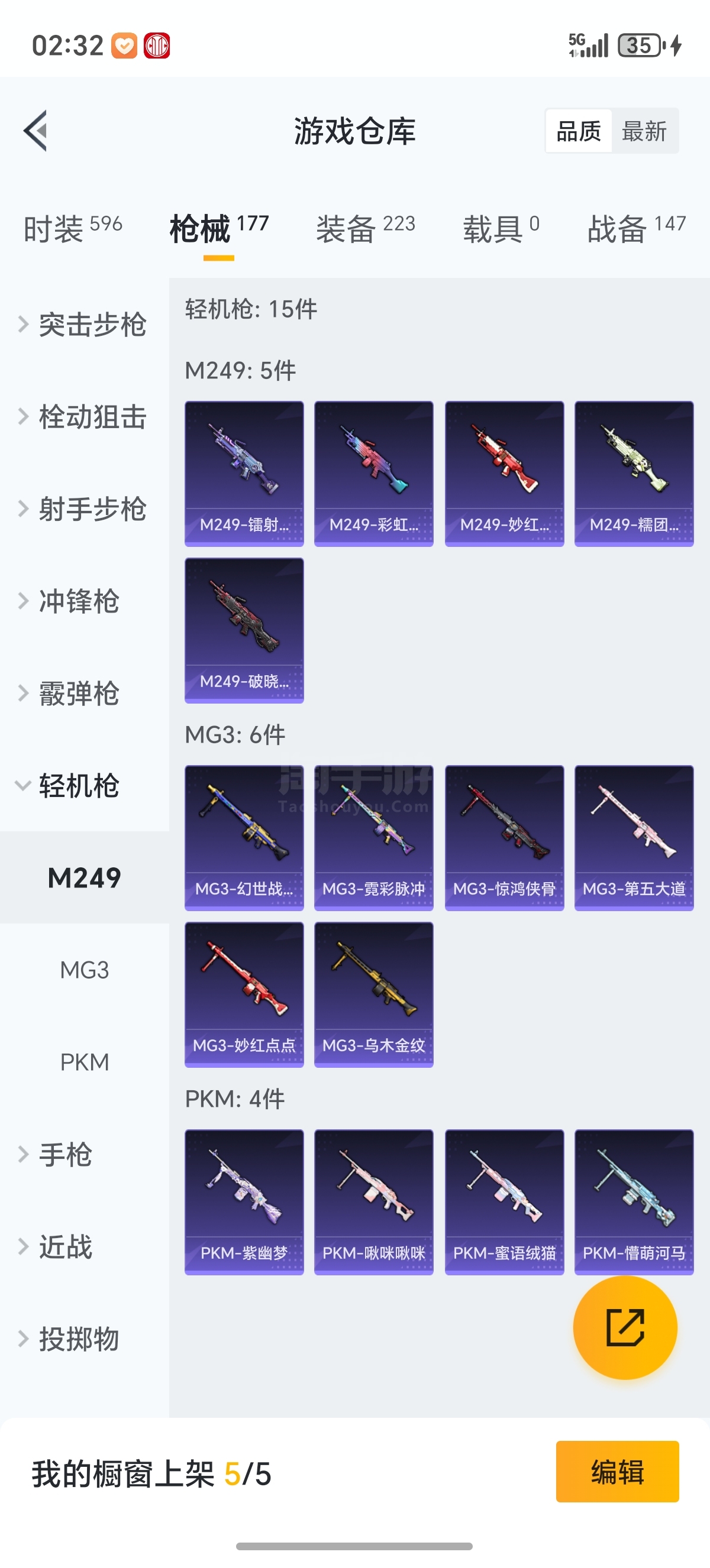The height and width of the screenshot is (1568, 710).
Task: Expand the 手枪 category
Action: (66, 1155)
